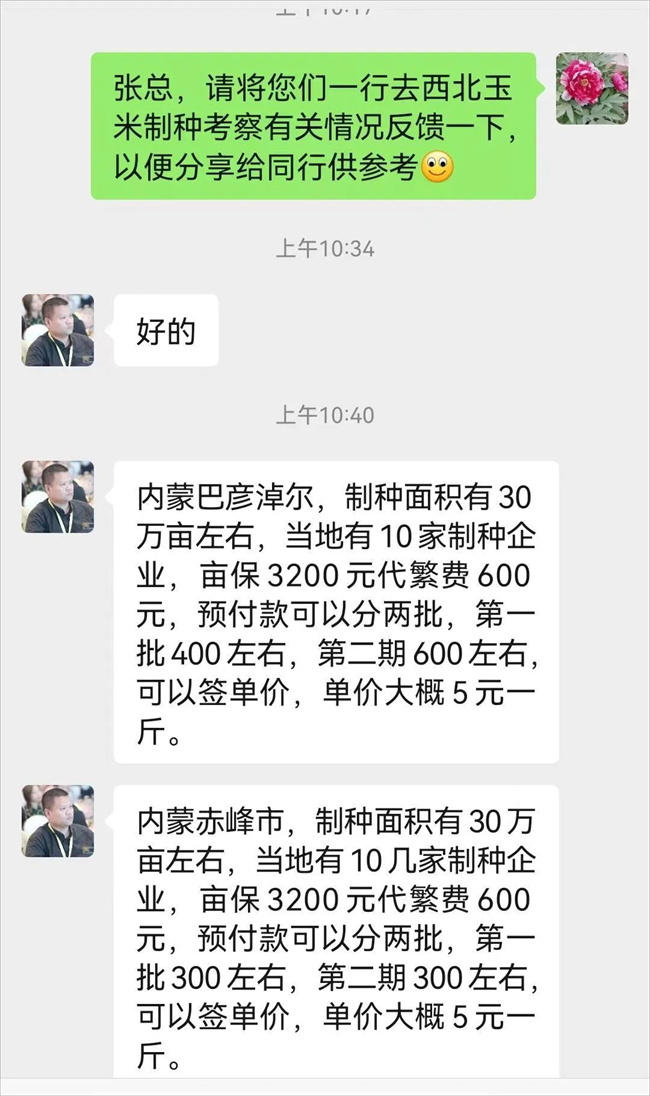Image resolution: width=650 pixels, height=1096 pixels.
Task: Tap the avatar beside the 好的 message
Action: click(x=58, y=330)
